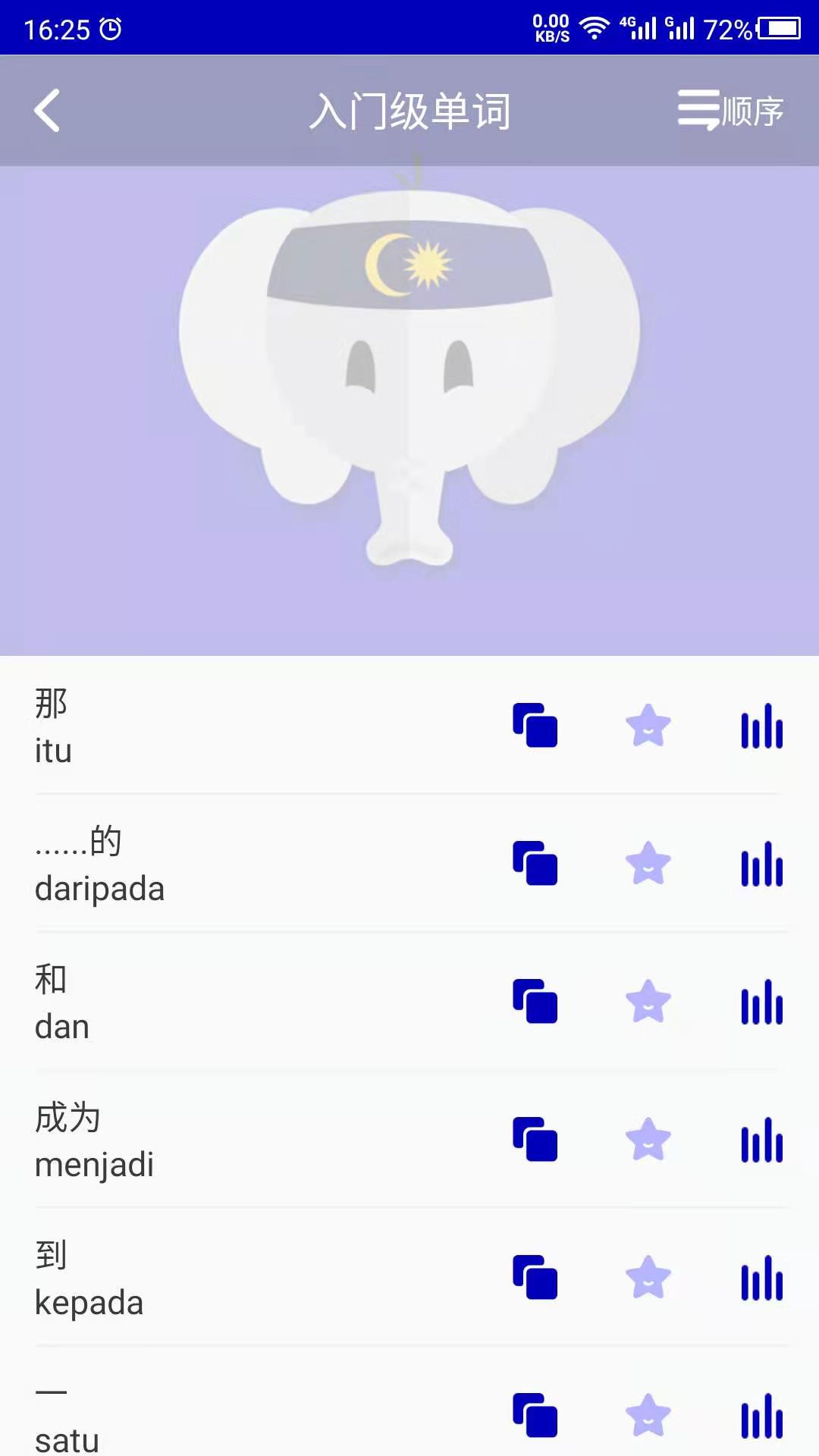Toggle the star for "daripada"
The image size is (819, 1456).
point(648,864)
